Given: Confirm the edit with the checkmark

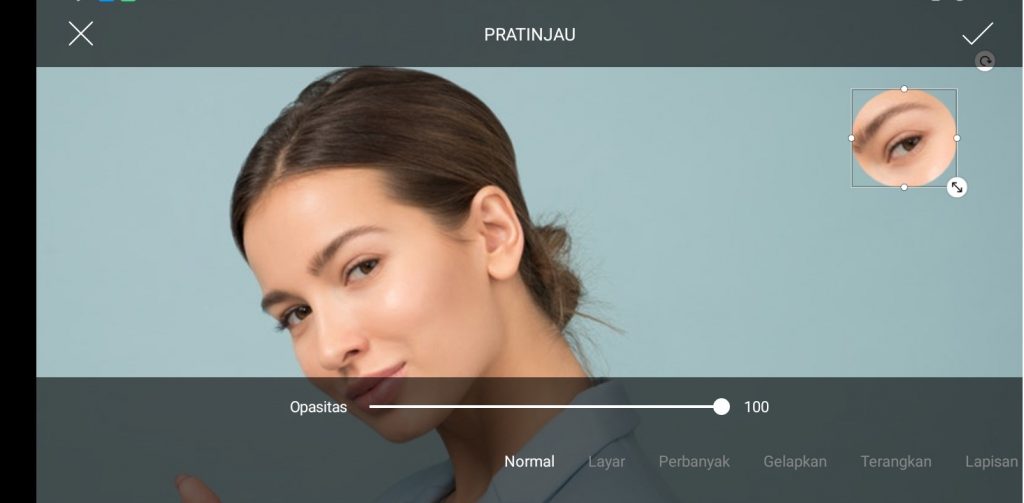Looking at the screenshot, I should coord(977,34).
